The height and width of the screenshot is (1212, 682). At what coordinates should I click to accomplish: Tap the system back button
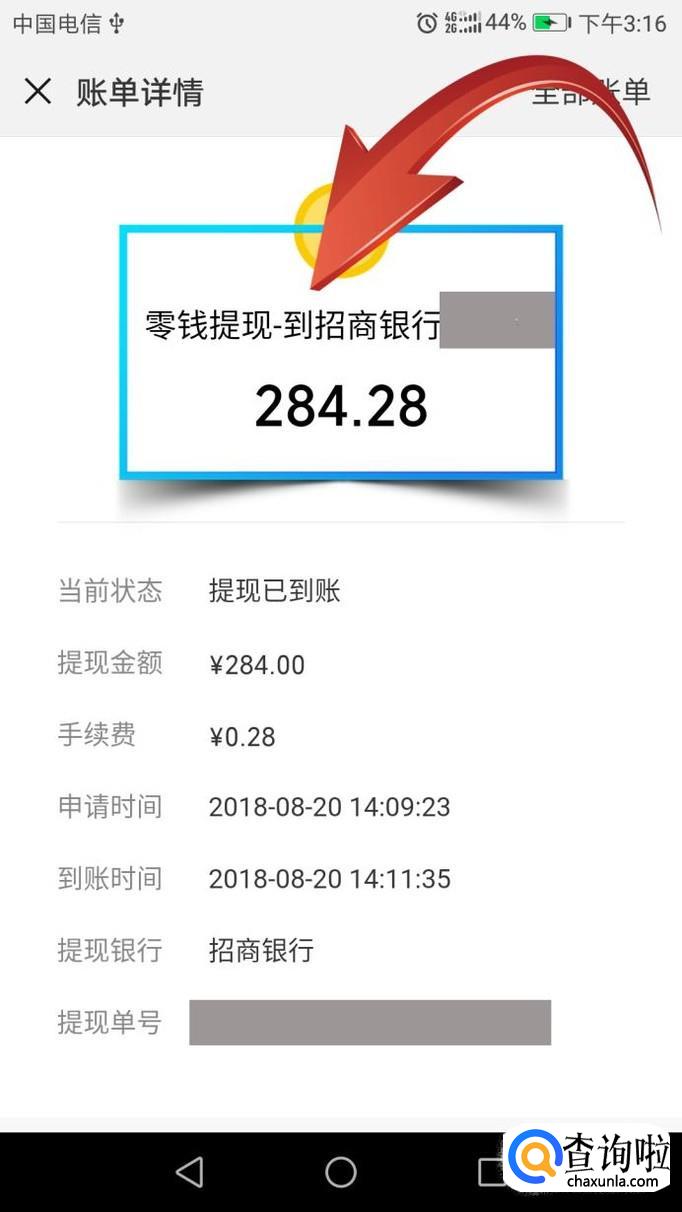[189, 1172]
